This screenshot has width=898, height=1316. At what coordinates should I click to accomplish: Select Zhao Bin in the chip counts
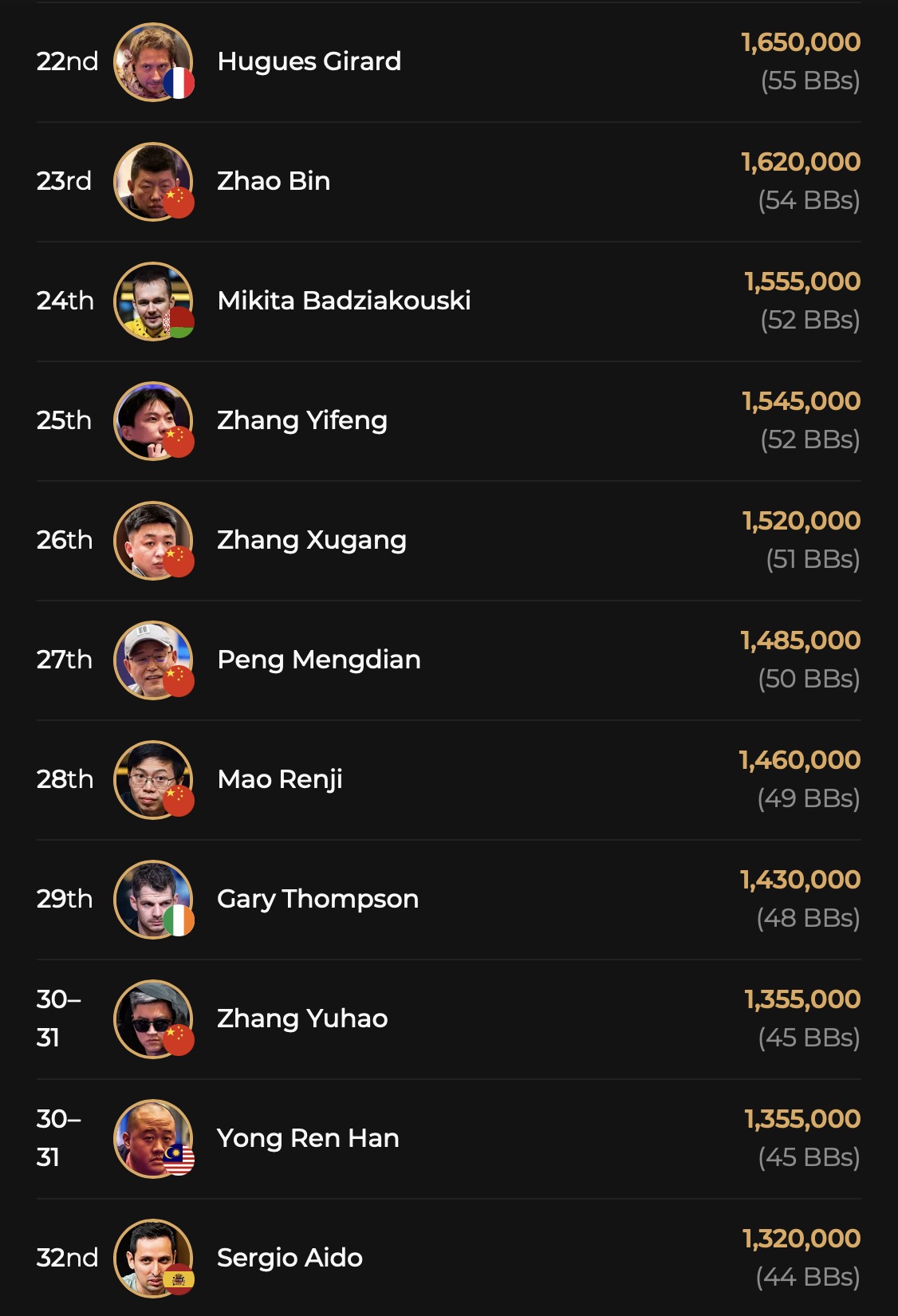[274, 181]
